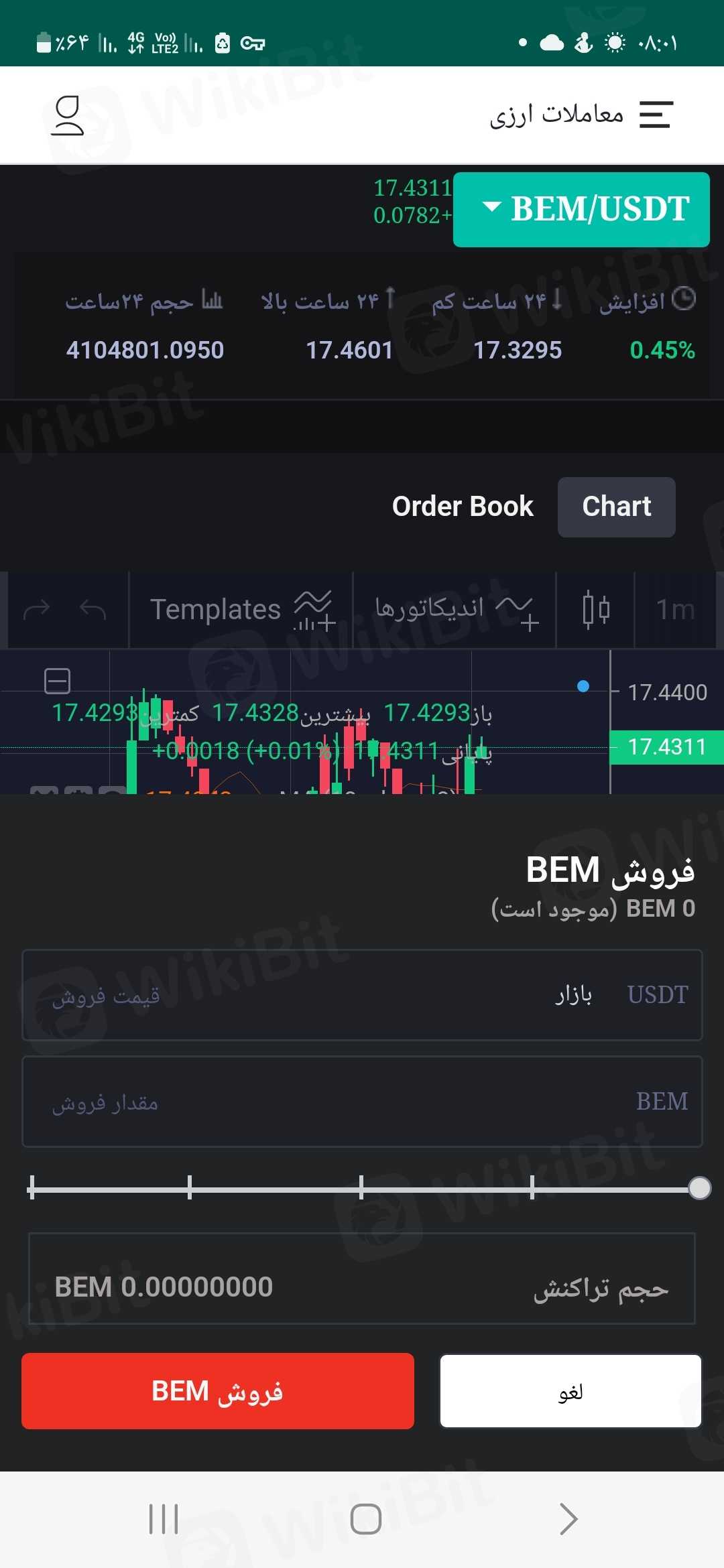
Task: Switch to the Order Book tab
Action: click(x=463, y=507)
